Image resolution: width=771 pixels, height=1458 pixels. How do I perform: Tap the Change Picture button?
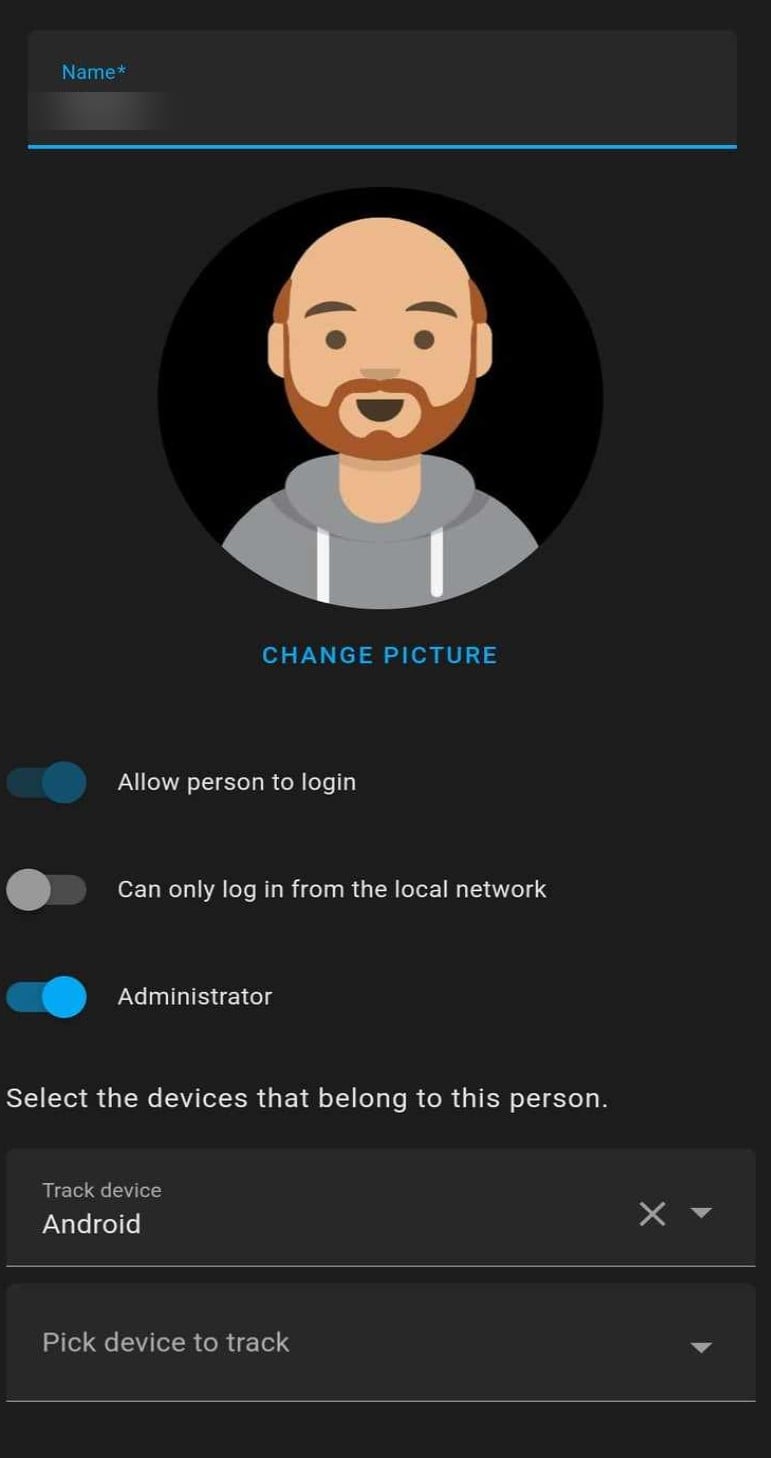[x=379, y=655]
